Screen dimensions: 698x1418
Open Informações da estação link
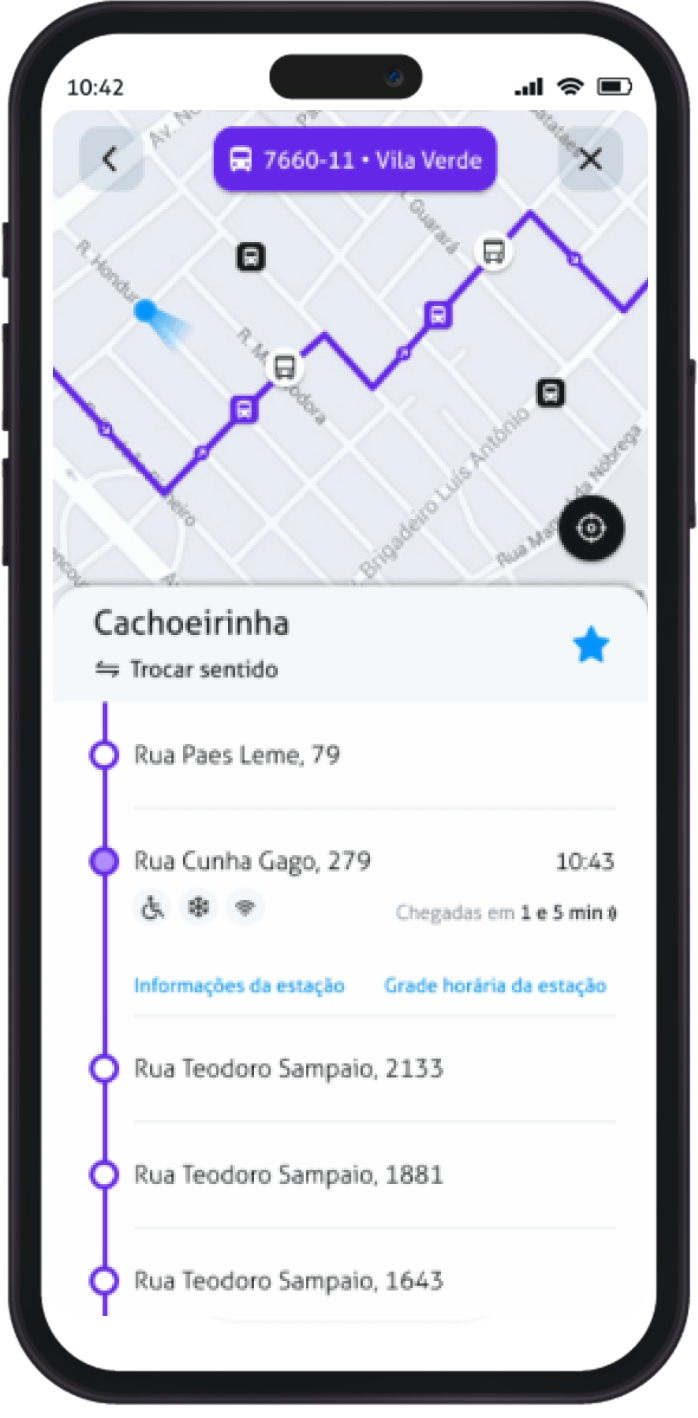239,986
